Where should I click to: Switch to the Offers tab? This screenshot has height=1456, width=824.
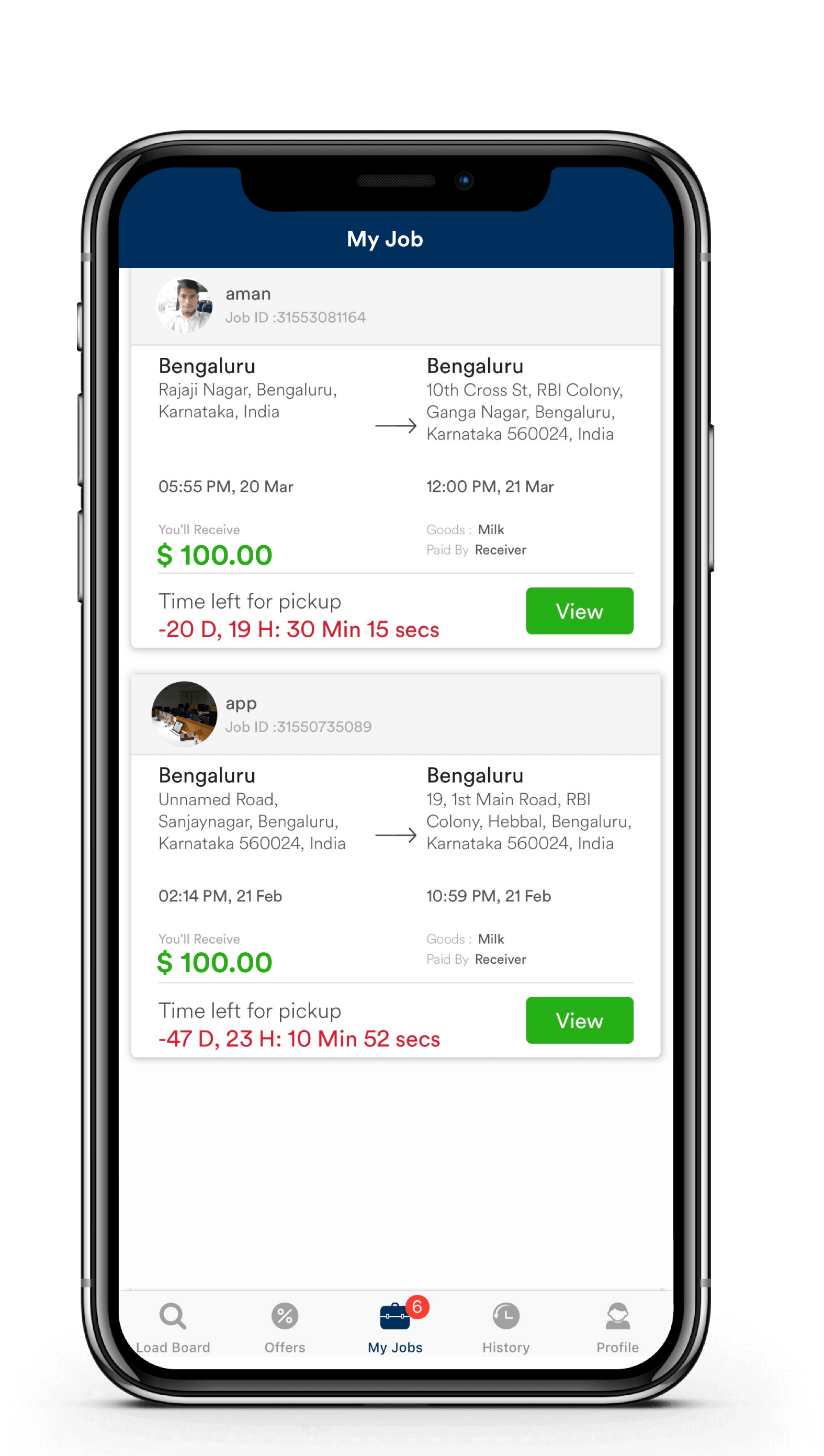285,1327
